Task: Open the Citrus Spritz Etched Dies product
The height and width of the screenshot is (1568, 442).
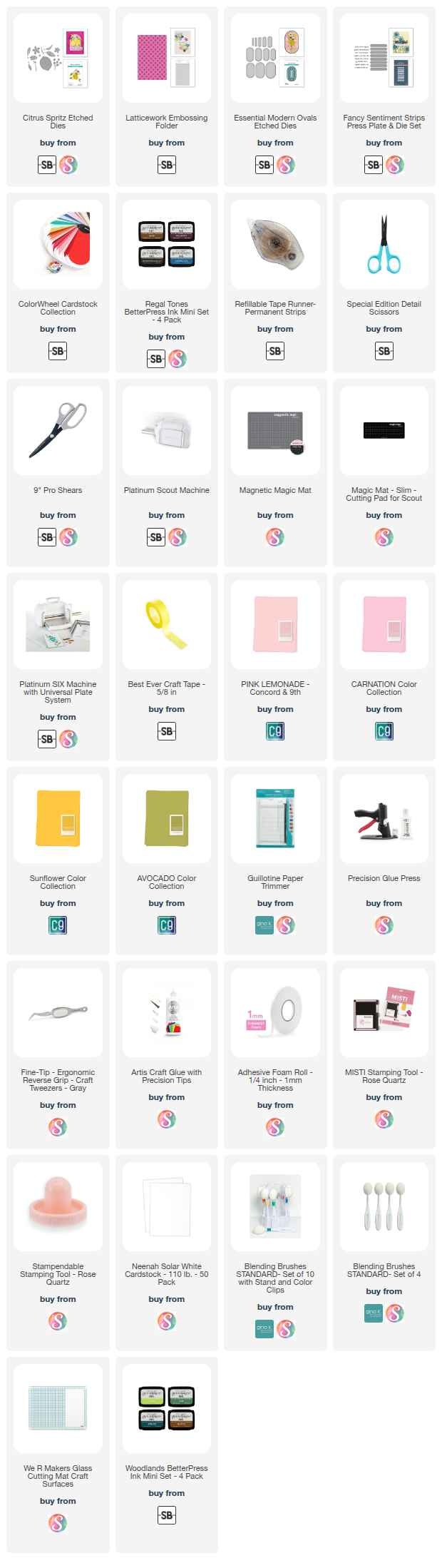Action: [58, 58]
